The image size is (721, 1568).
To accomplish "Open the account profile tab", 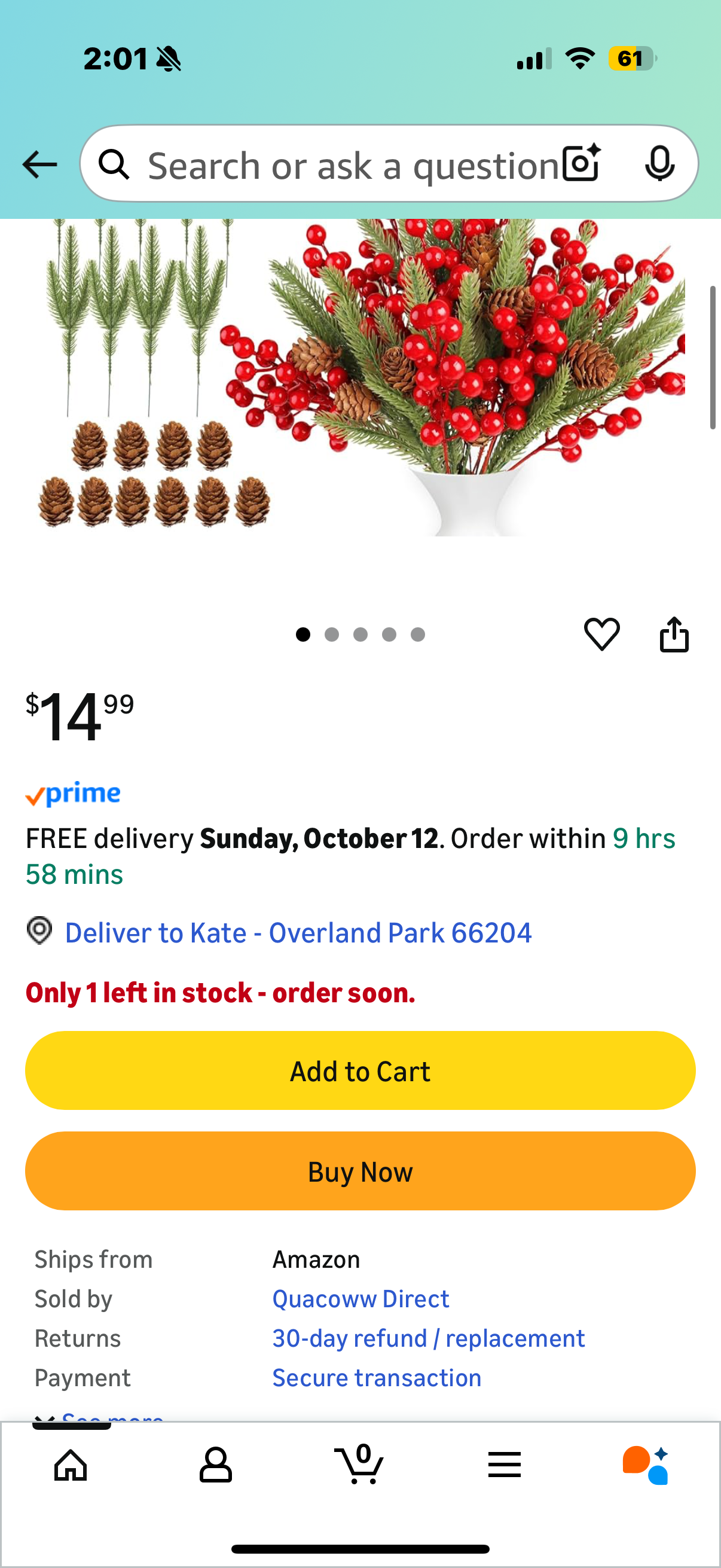I will pos(215,1465).
